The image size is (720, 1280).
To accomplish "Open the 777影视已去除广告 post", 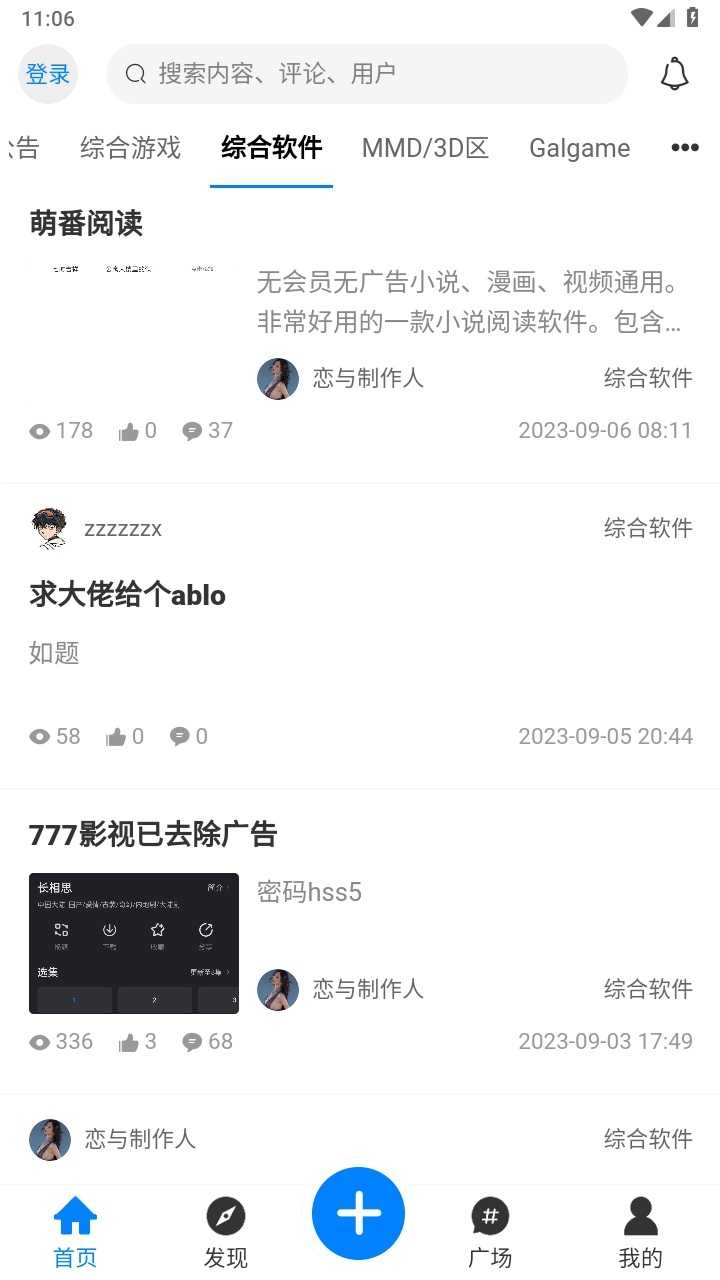I will 153,834.
